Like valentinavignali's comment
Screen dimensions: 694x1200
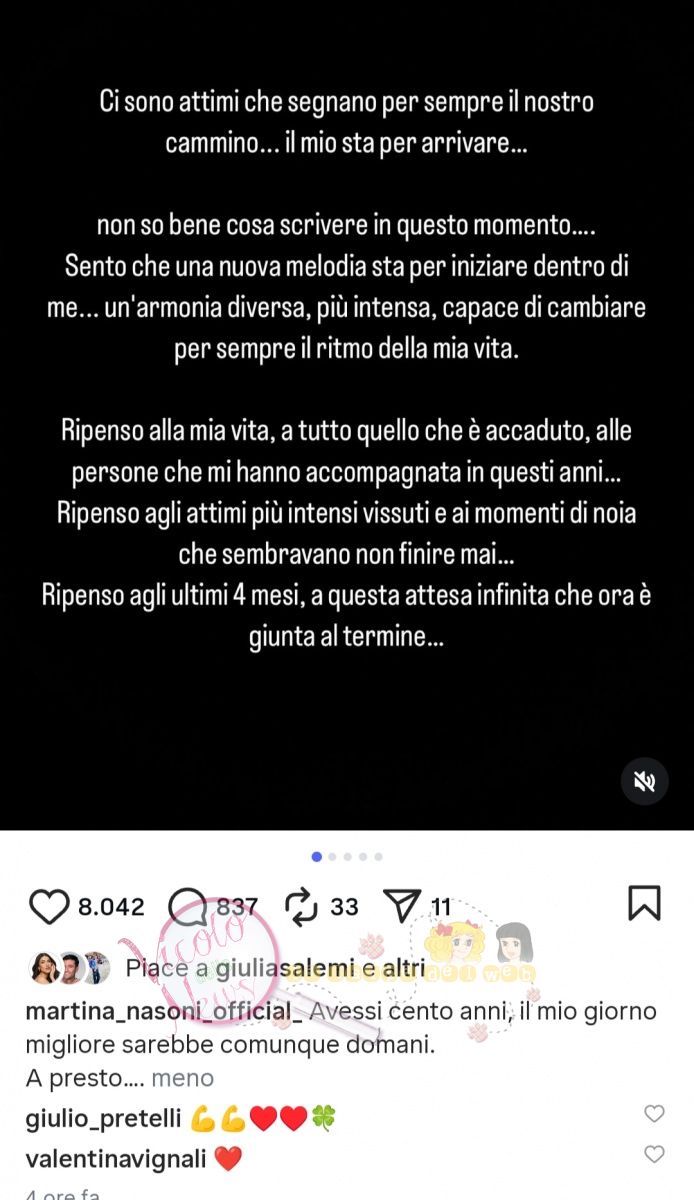[x=654, y=1154]
